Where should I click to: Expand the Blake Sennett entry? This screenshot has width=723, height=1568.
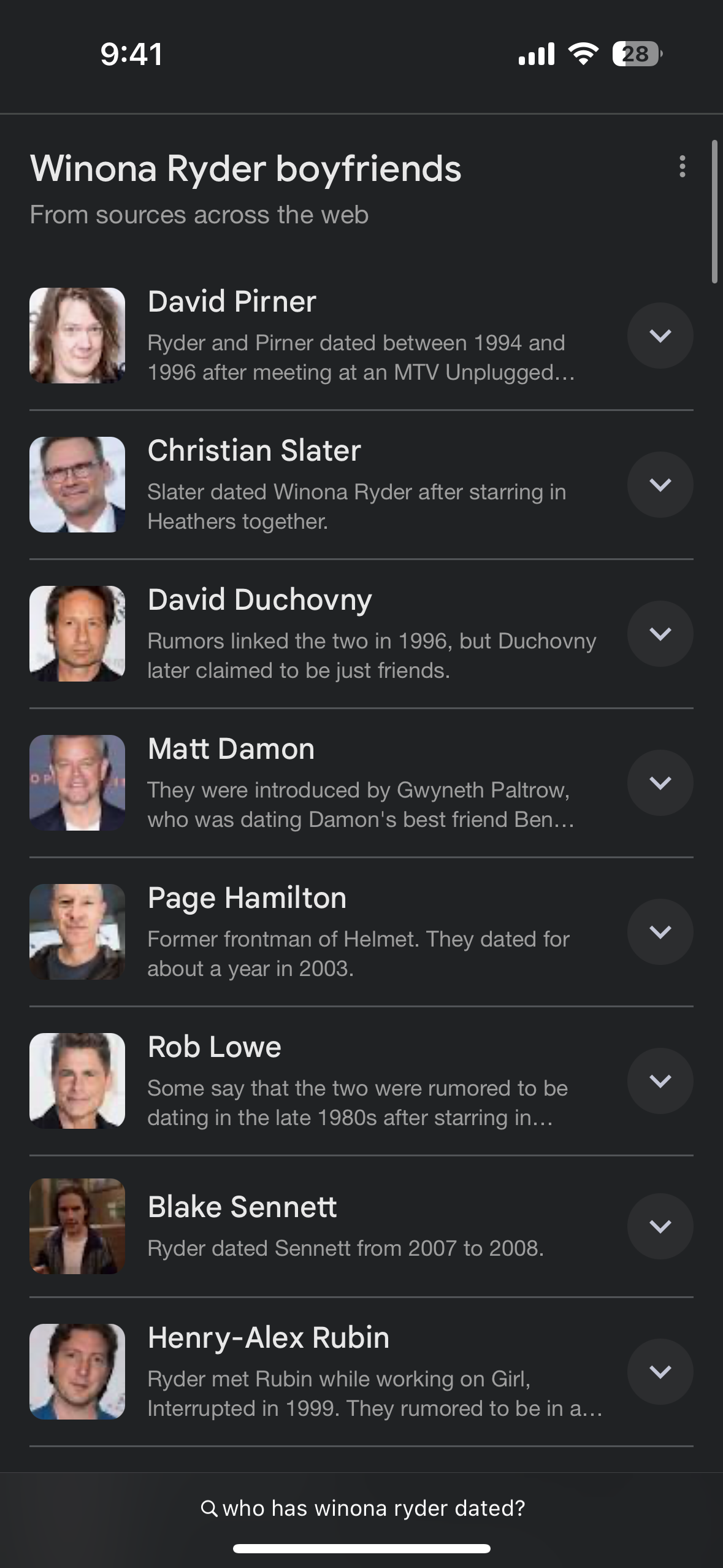click(660, 1226)
